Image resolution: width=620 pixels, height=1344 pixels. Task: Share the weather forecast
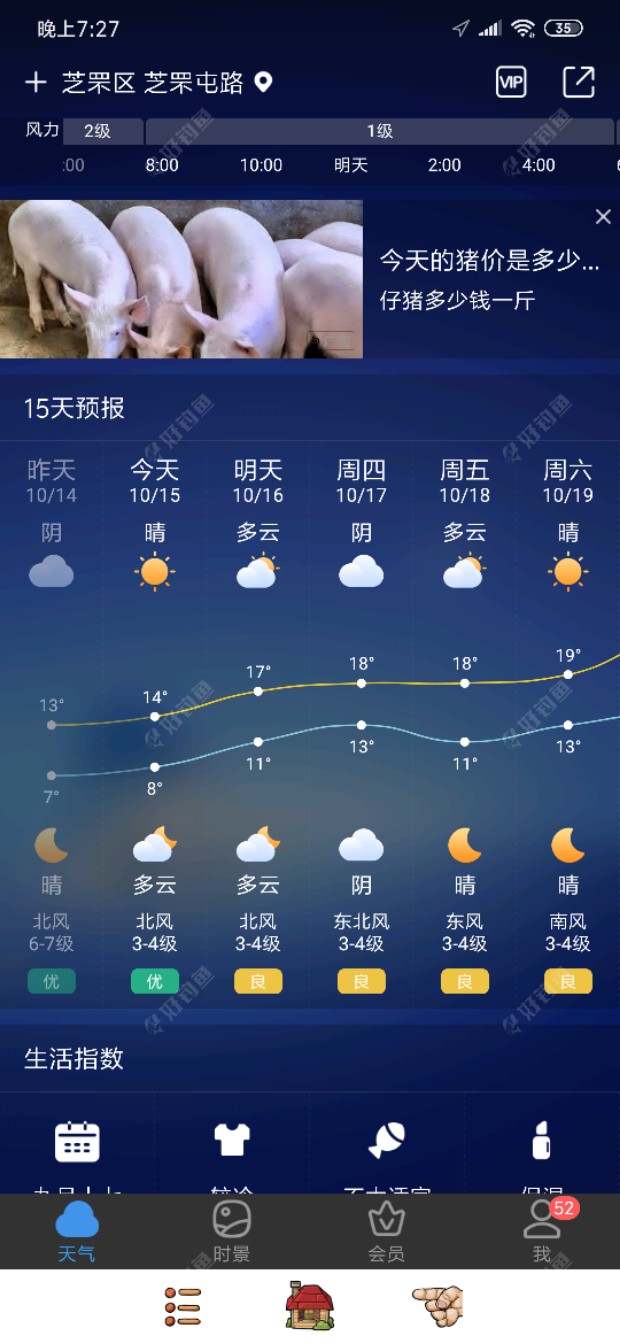click(579, 82)
